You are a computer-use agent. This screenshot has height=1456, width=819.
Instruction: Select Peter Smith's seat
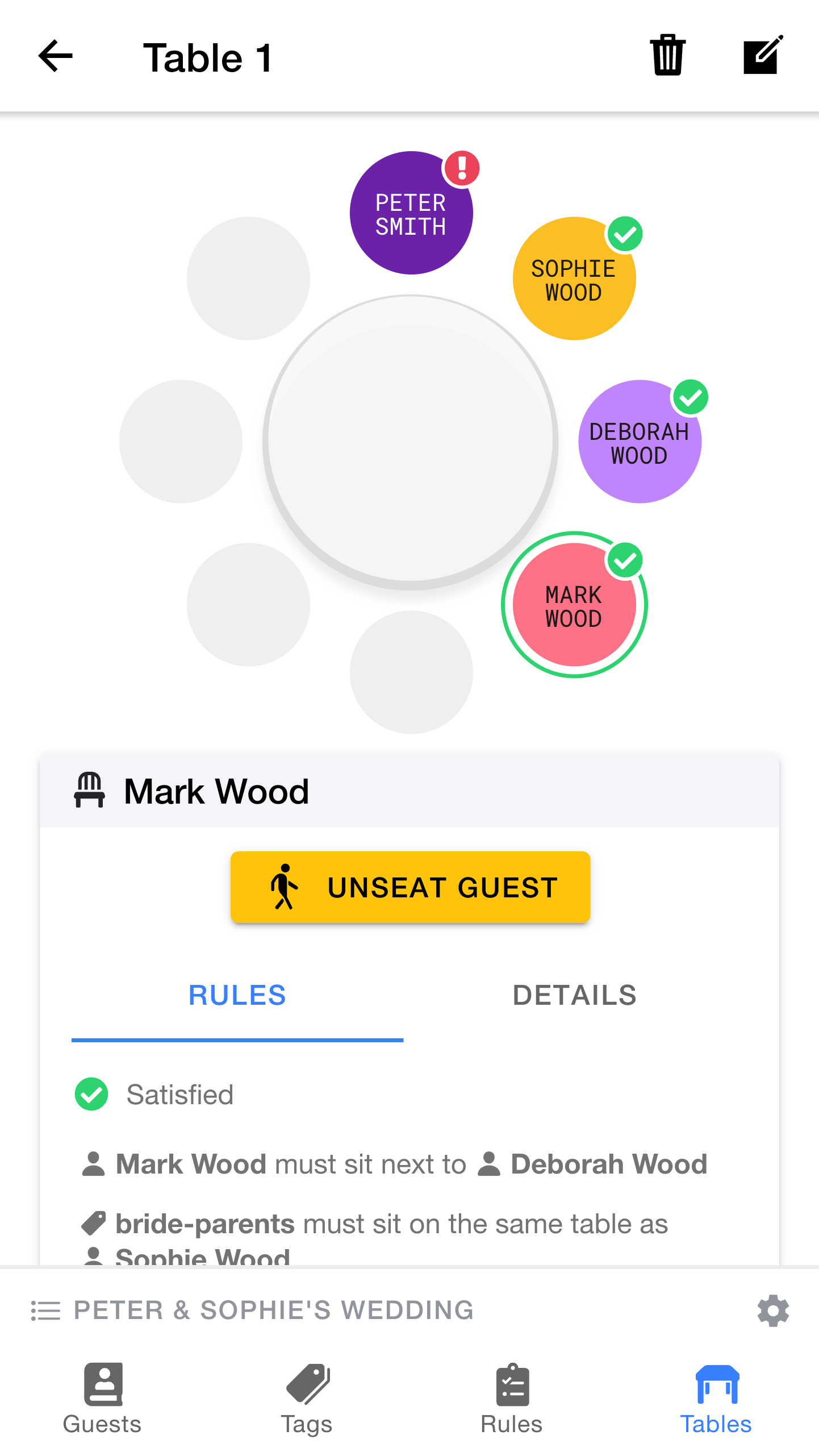[x=411, y=214]
